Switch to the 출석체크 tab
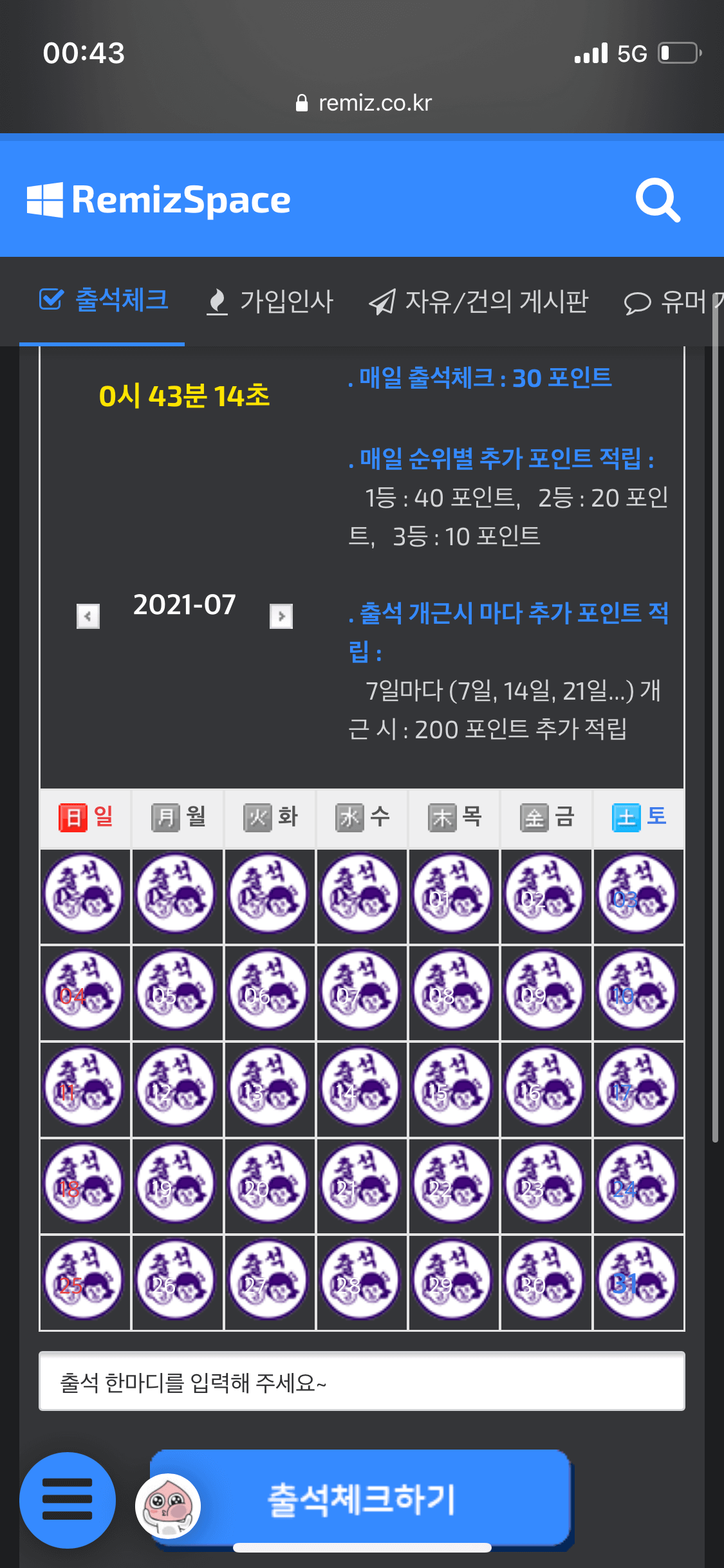724x1568 pixels. pos(104,300)
